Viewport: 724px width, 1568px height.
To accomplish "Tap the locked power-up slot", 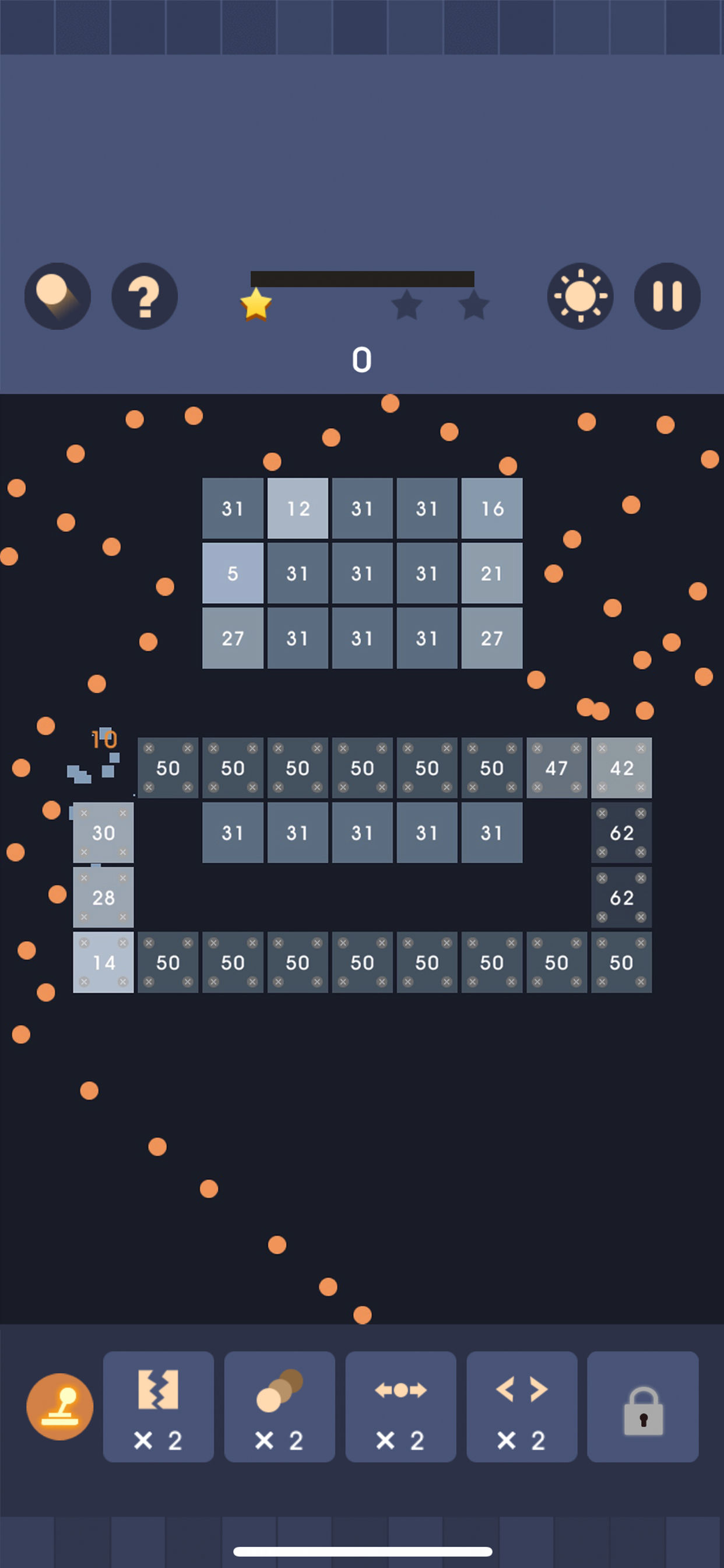I will click(642, 1406).
